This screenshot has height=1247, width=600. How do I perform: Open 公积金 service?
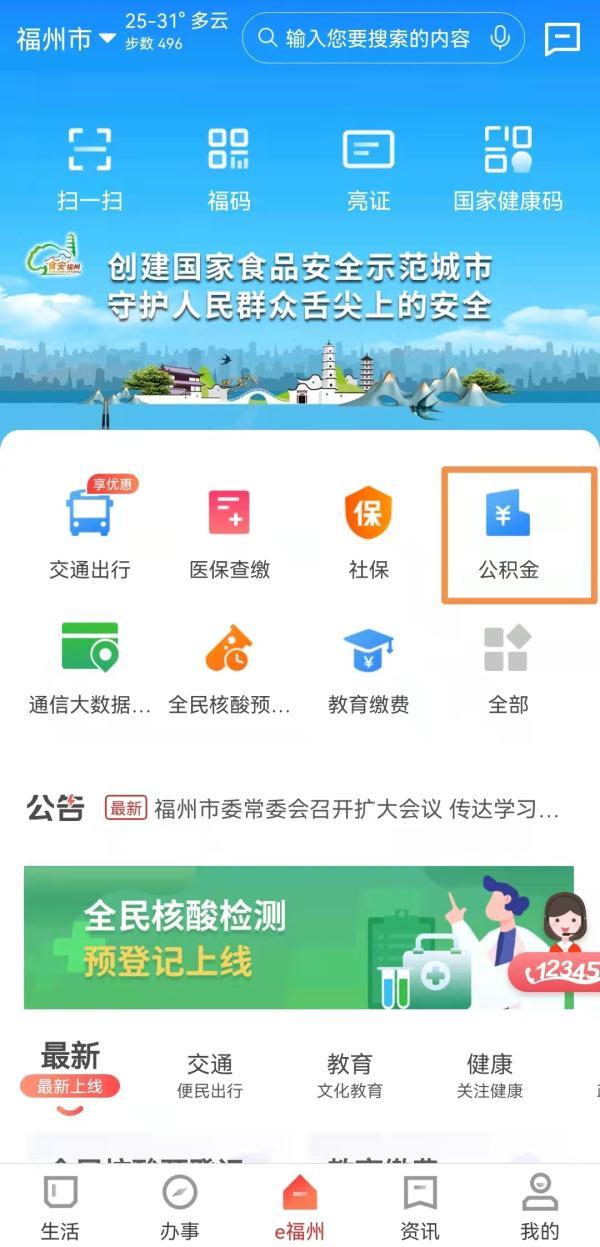click(x=508, y=530)
